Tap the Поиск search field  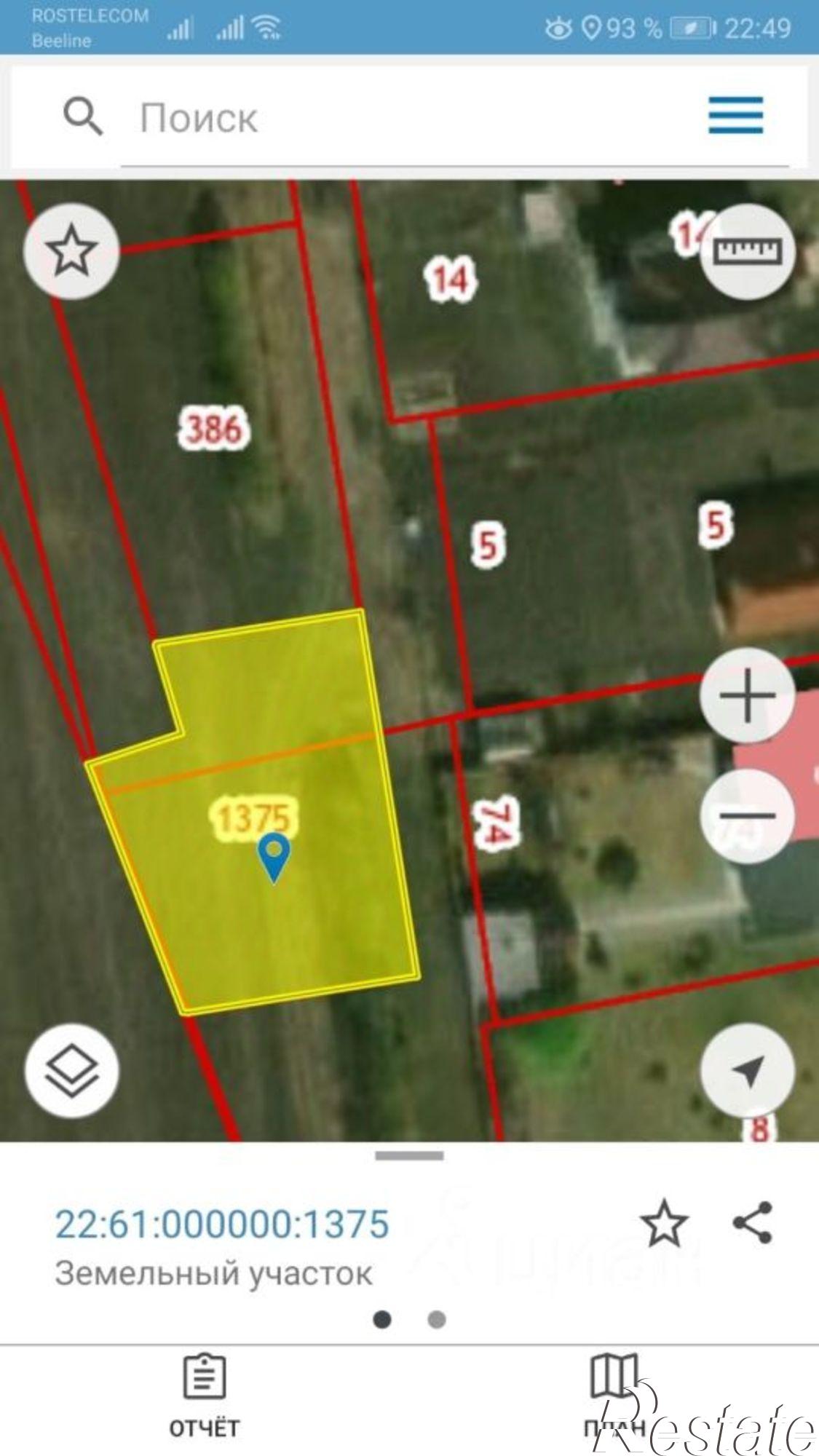point(437,118)
